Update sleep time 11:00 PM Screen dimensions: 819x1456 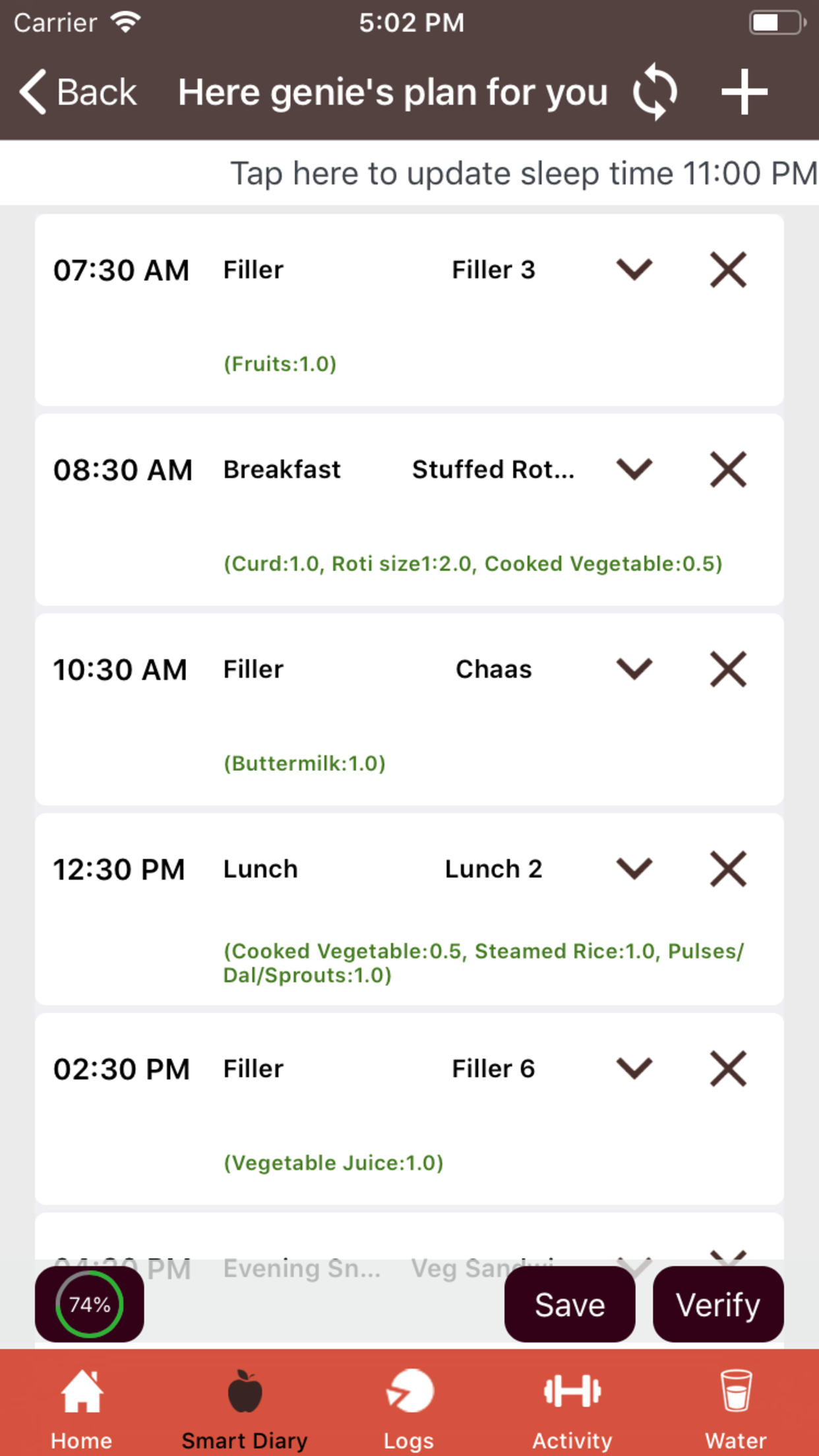pos(524,173)
